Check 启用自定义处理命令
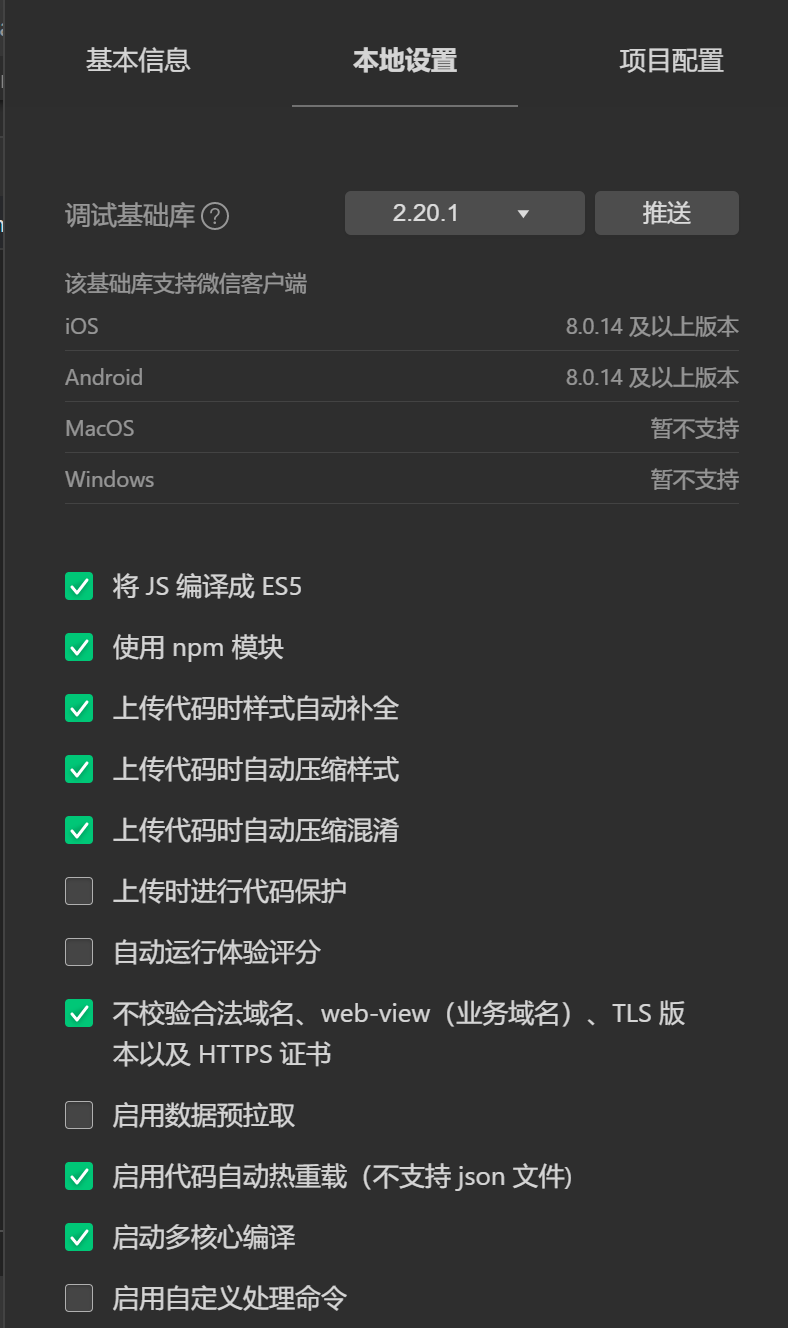 click(79, 1298)
